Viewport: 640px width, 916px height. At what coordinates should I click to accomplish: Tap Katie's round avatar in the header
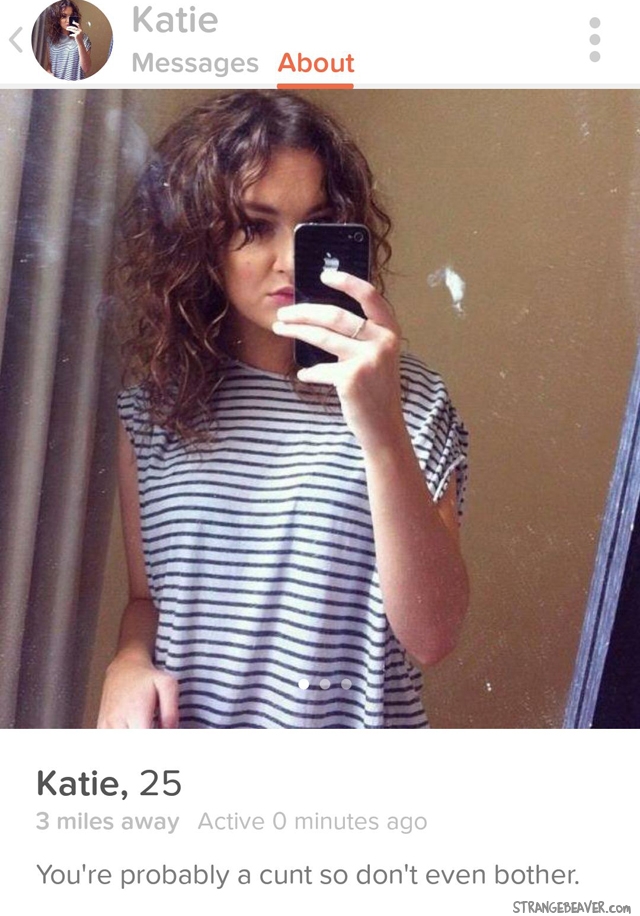(x=72, y=40)
